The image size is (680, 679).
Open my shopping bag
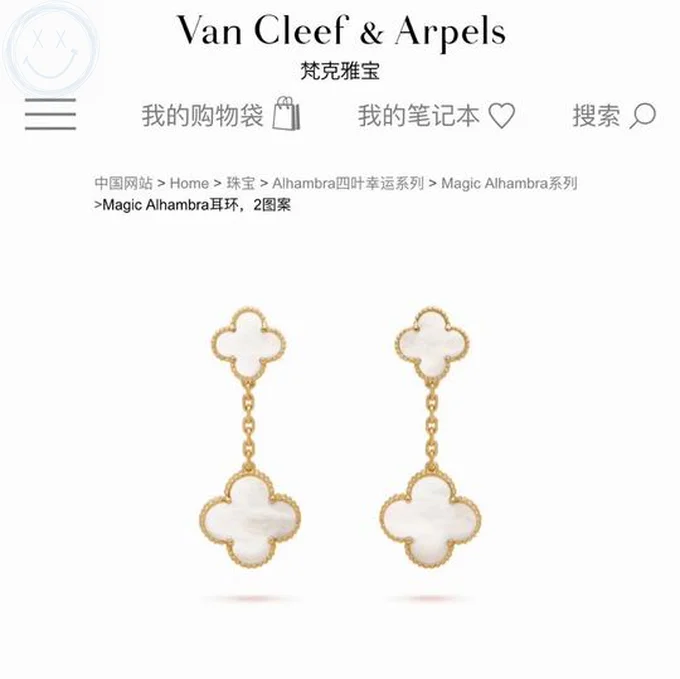[x=220, y=115]
